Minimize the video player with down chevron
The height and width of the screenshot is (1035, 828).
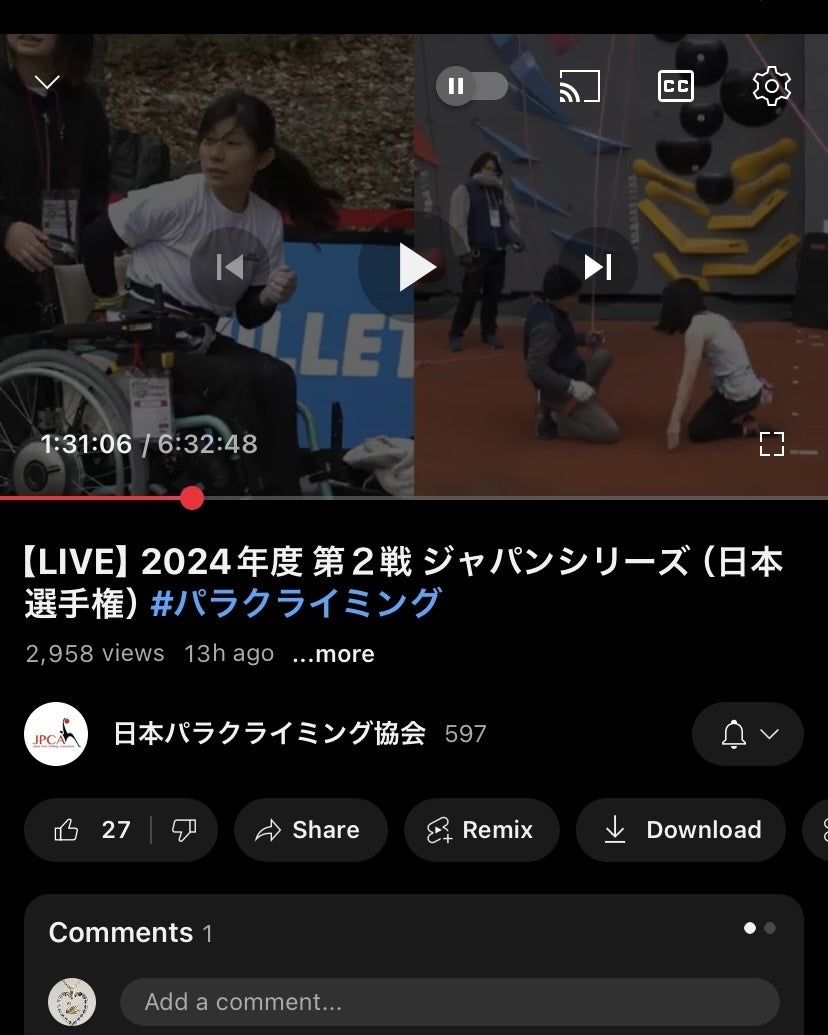pos(47,82)
